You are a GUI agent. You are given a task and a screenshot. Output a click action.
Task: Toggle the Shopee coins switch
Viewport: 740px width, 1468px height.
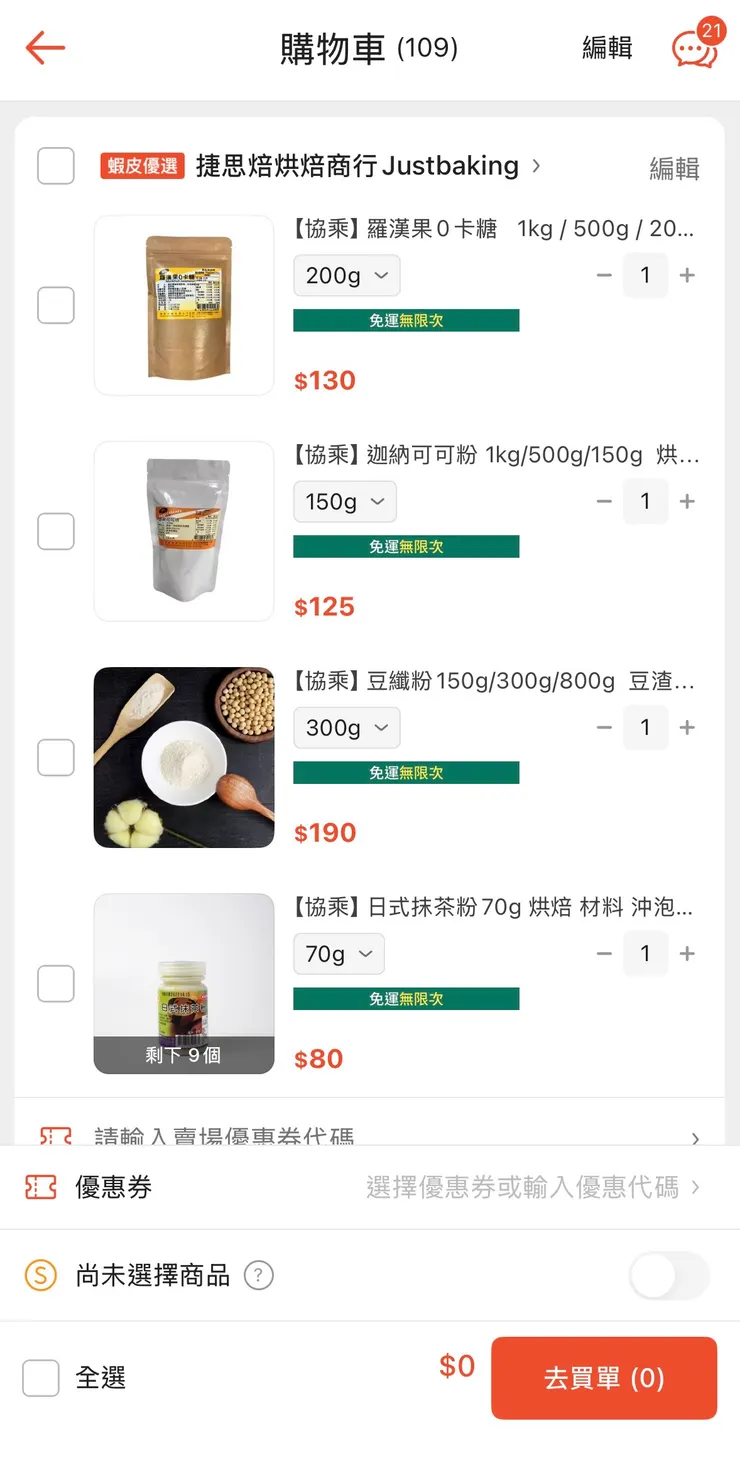coord(669,1276)
